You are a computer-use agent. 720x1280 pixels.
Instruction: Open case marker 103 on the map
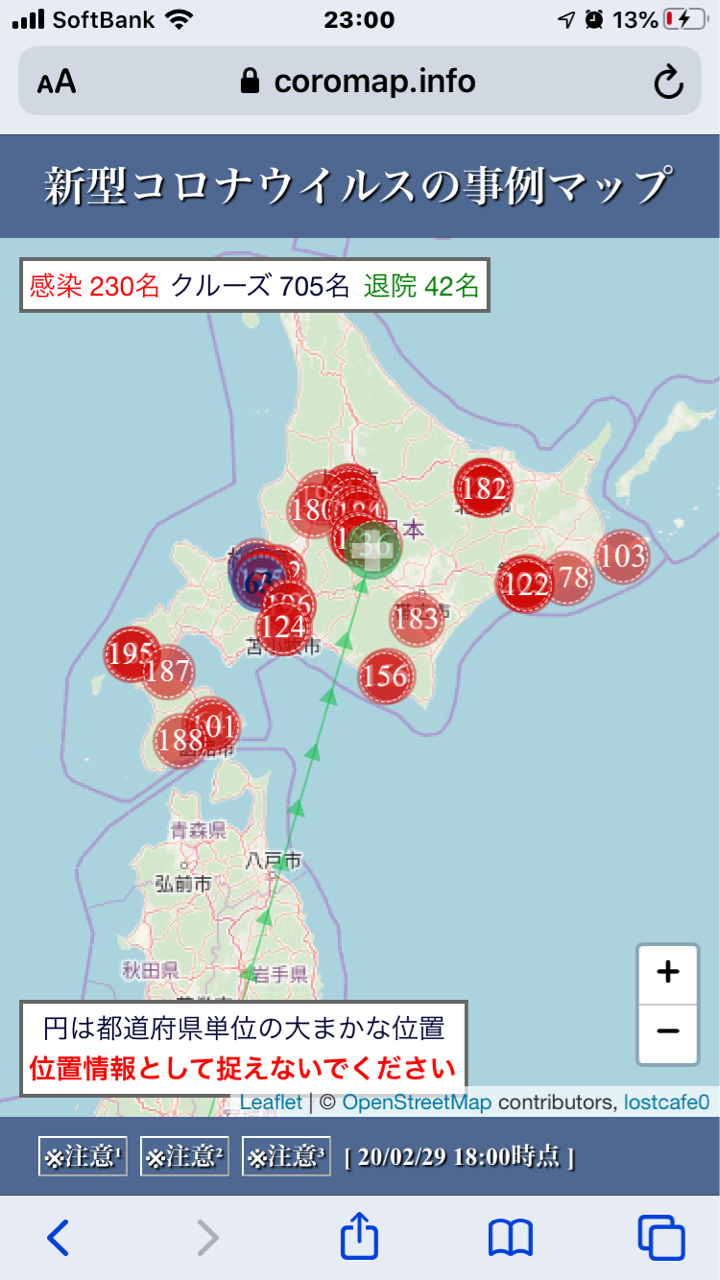(623, 556)
